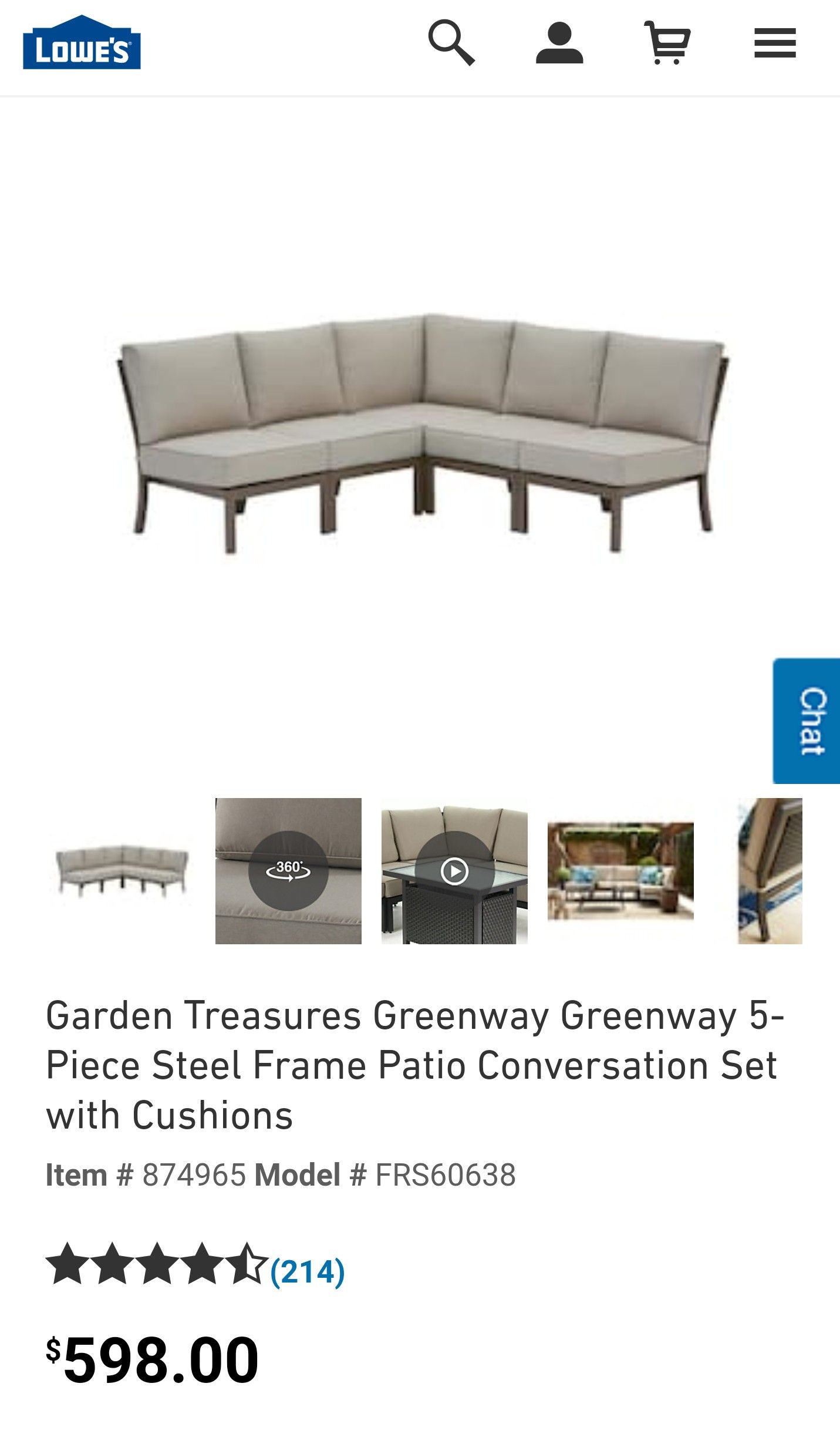View the outdoor patio scene thumbnail
This screenshot has width=840, height=1454.
[x=620, y=871]
